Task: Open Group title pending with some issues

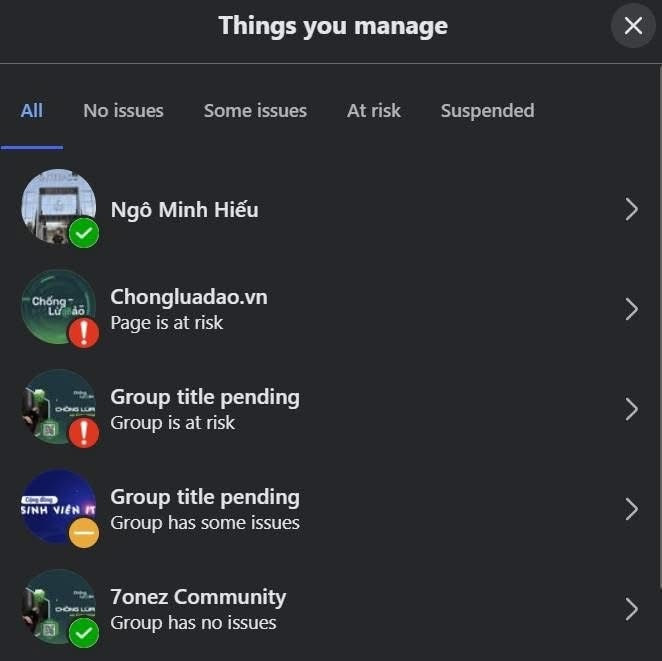Action: coord(330,509)
